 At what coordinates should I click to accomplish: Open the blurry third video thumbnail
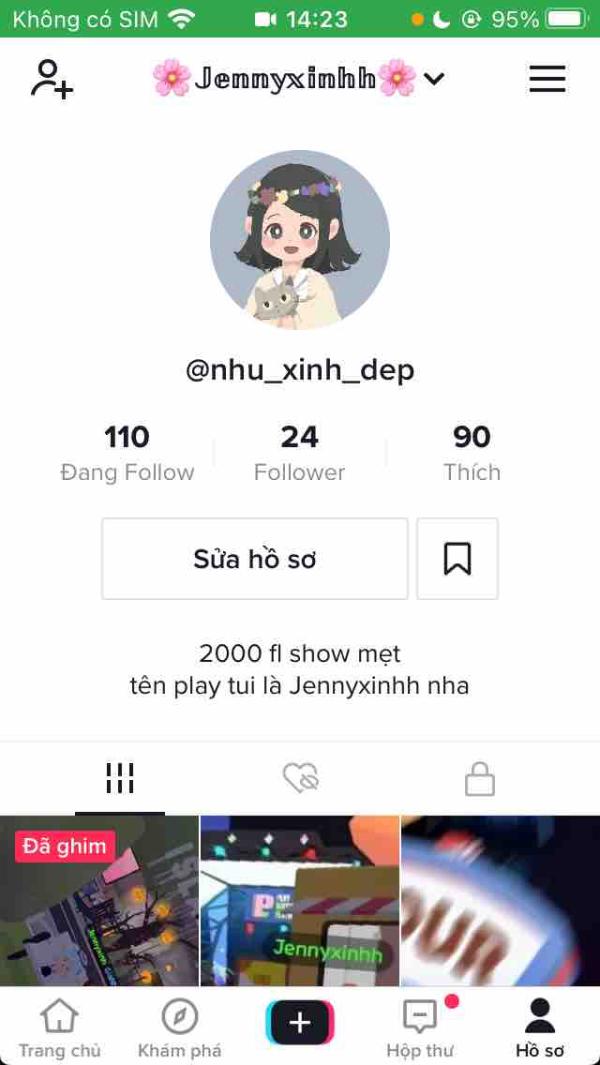(501, 901)
